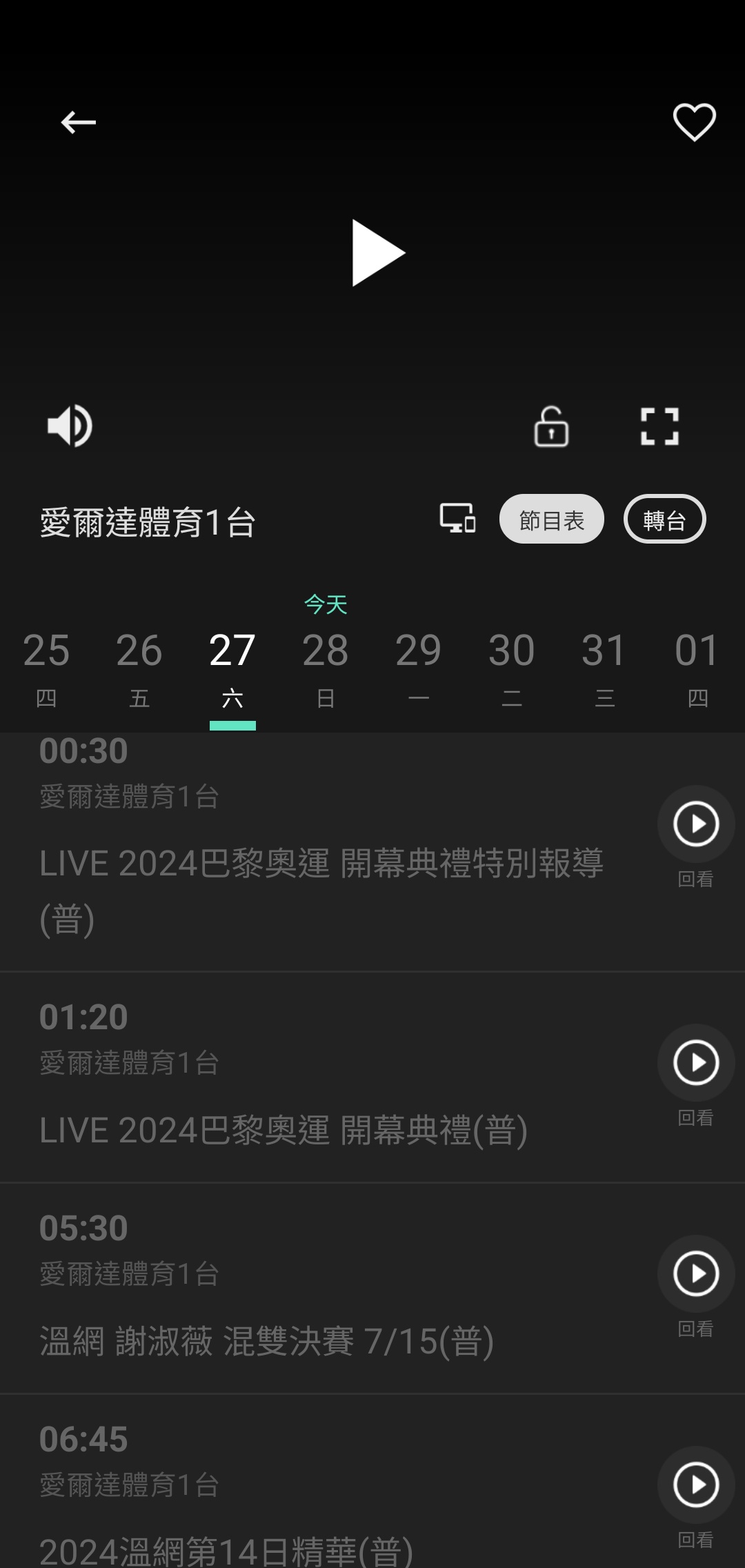
Task: Enter fullscreen video mode
Action: pos(659,426)
